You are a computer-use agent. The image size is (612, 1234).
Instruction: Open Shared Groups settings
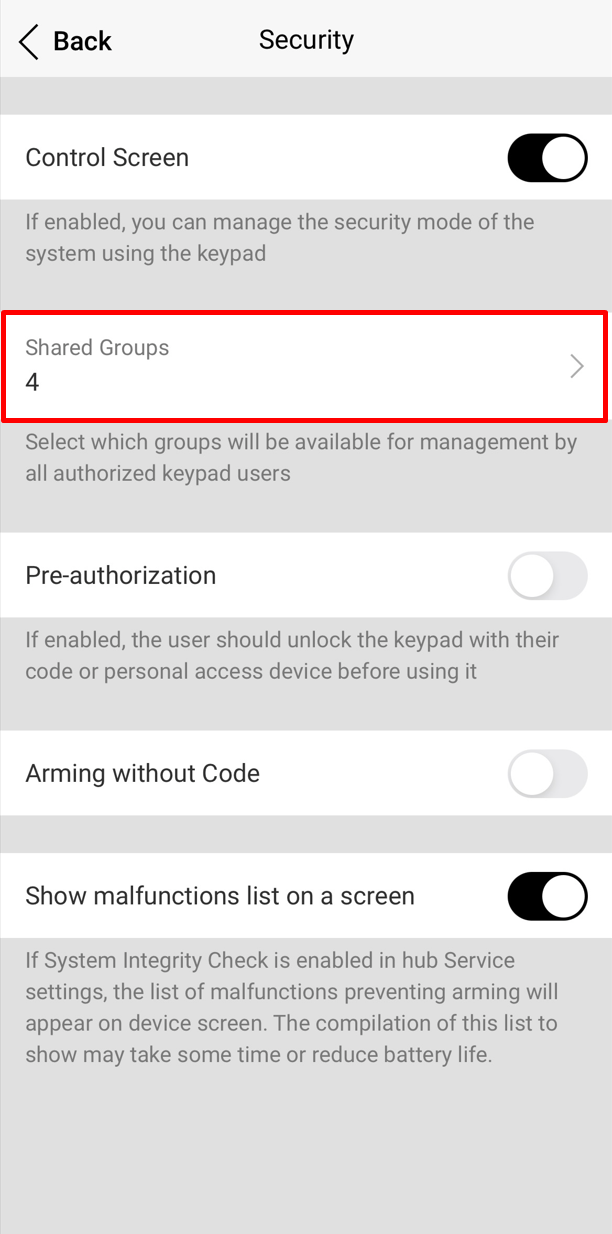pos(305,366)
